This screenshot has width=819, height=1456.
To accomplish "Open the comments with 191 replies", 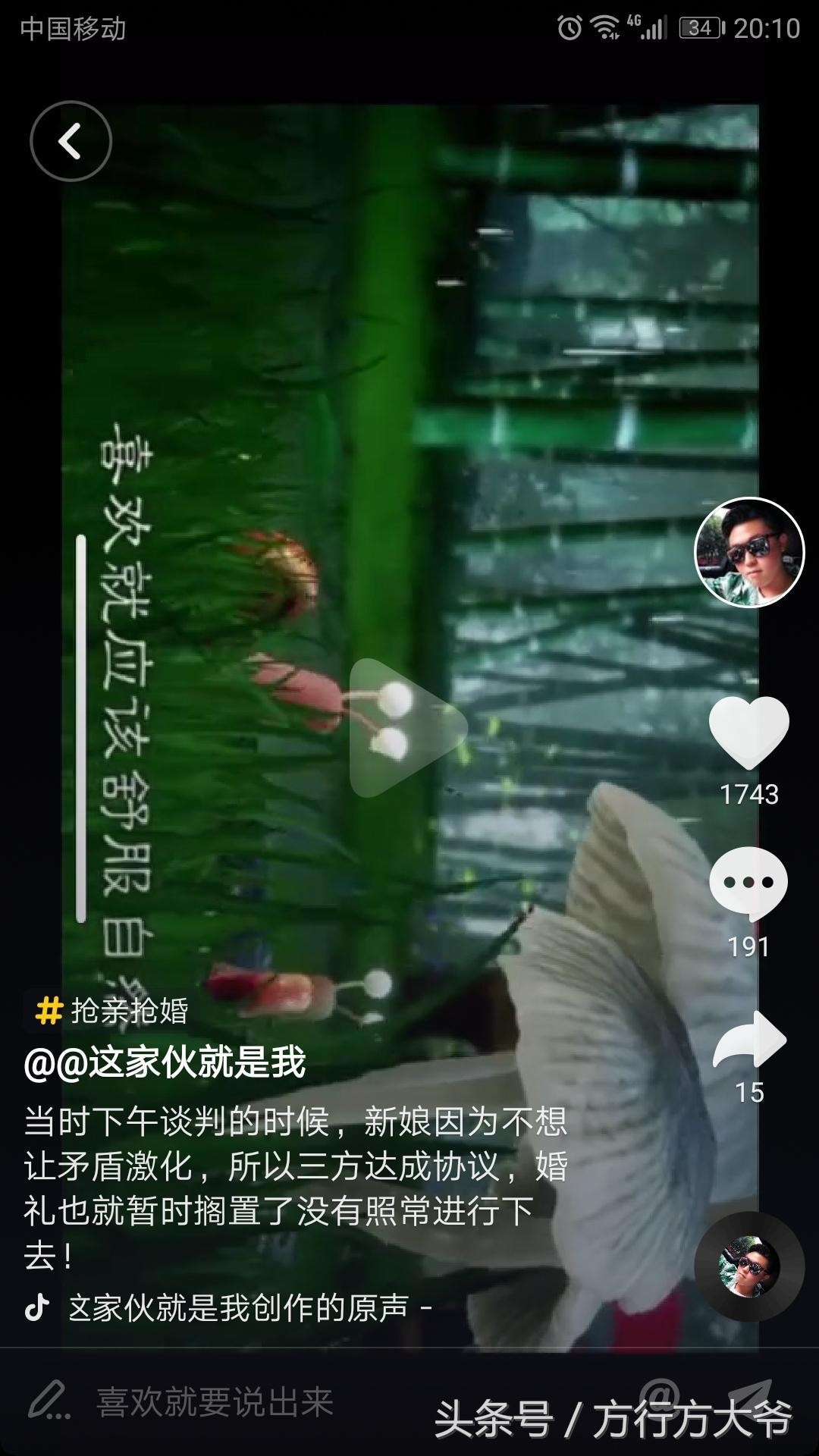I will click(x=748, y=883).
